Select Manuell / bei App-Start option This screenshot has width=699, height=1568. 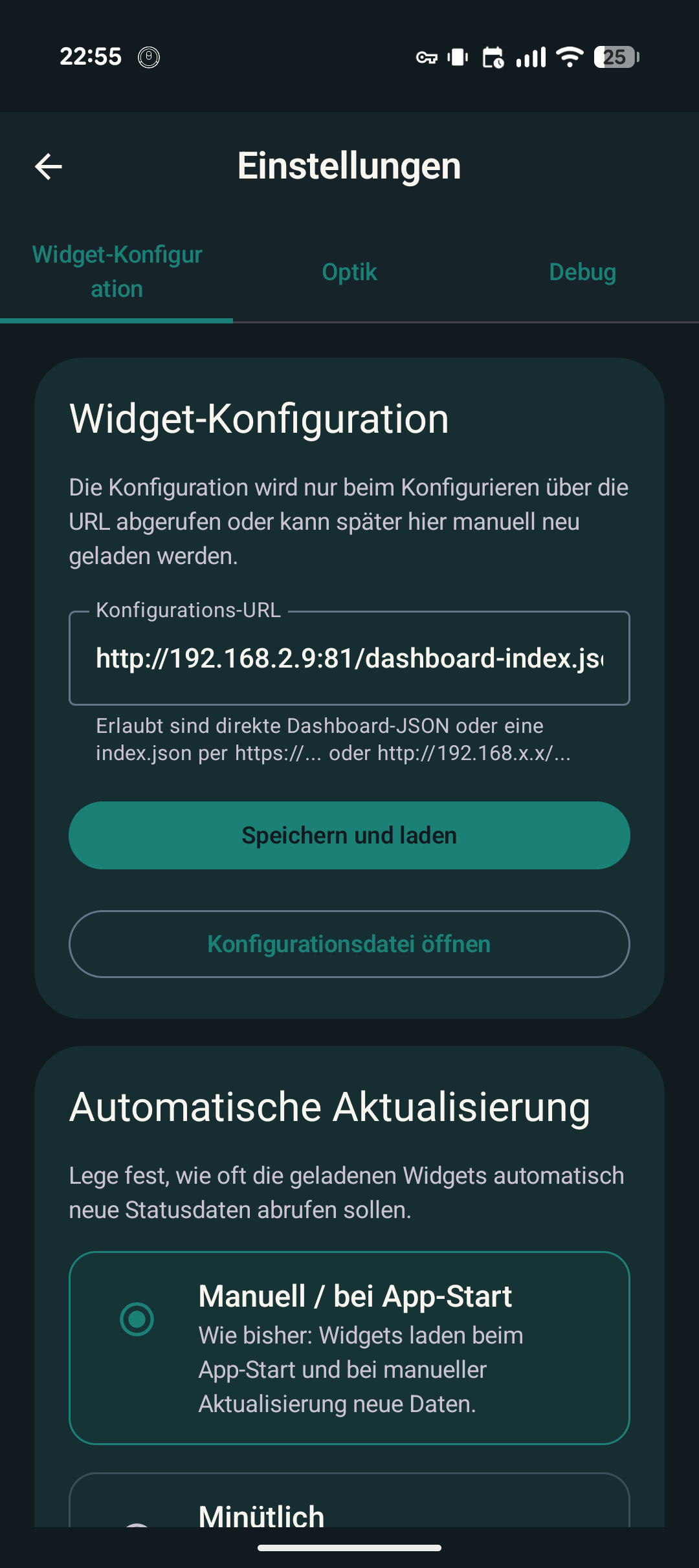[349, 1348]
